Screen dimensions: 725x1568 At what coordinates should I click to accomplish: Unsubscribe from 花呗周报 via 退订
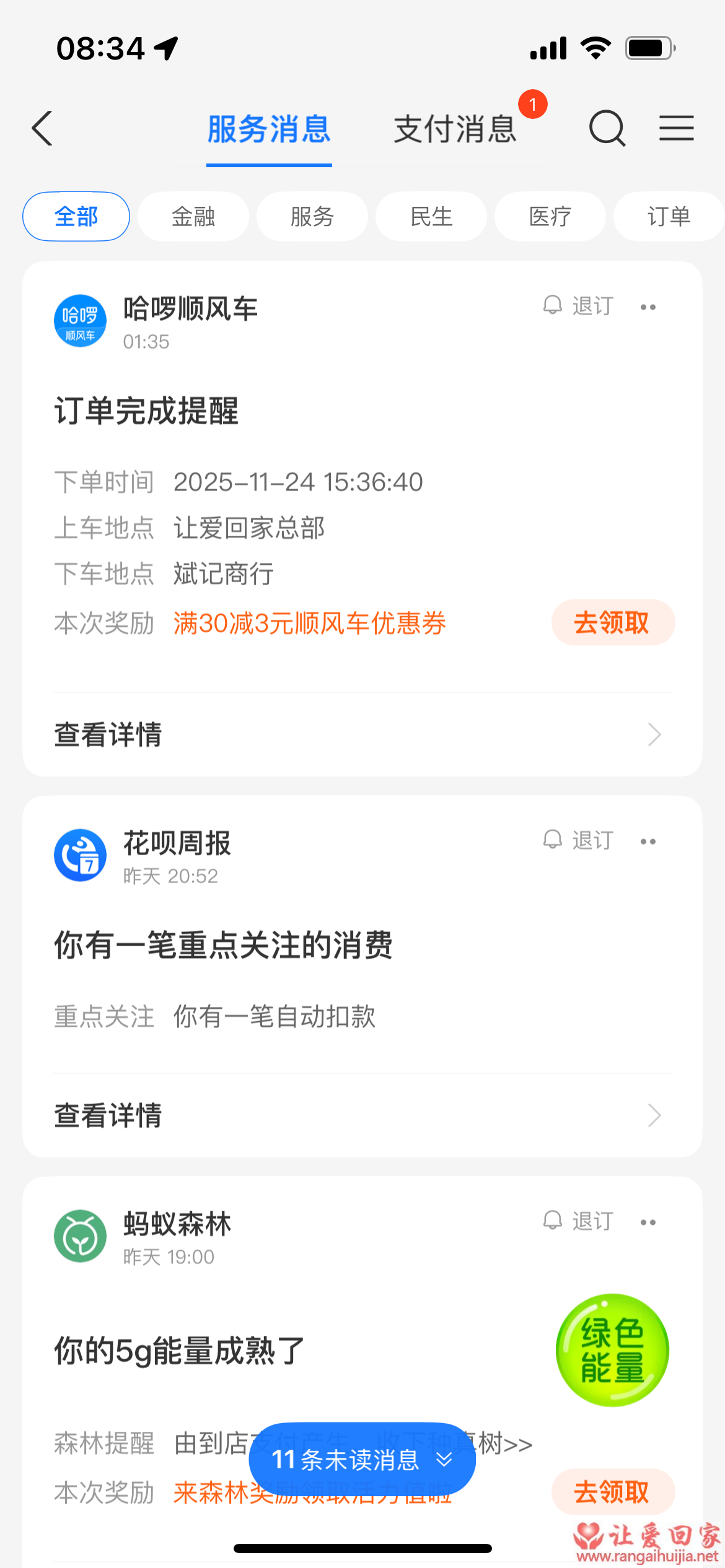pos(579,840)
